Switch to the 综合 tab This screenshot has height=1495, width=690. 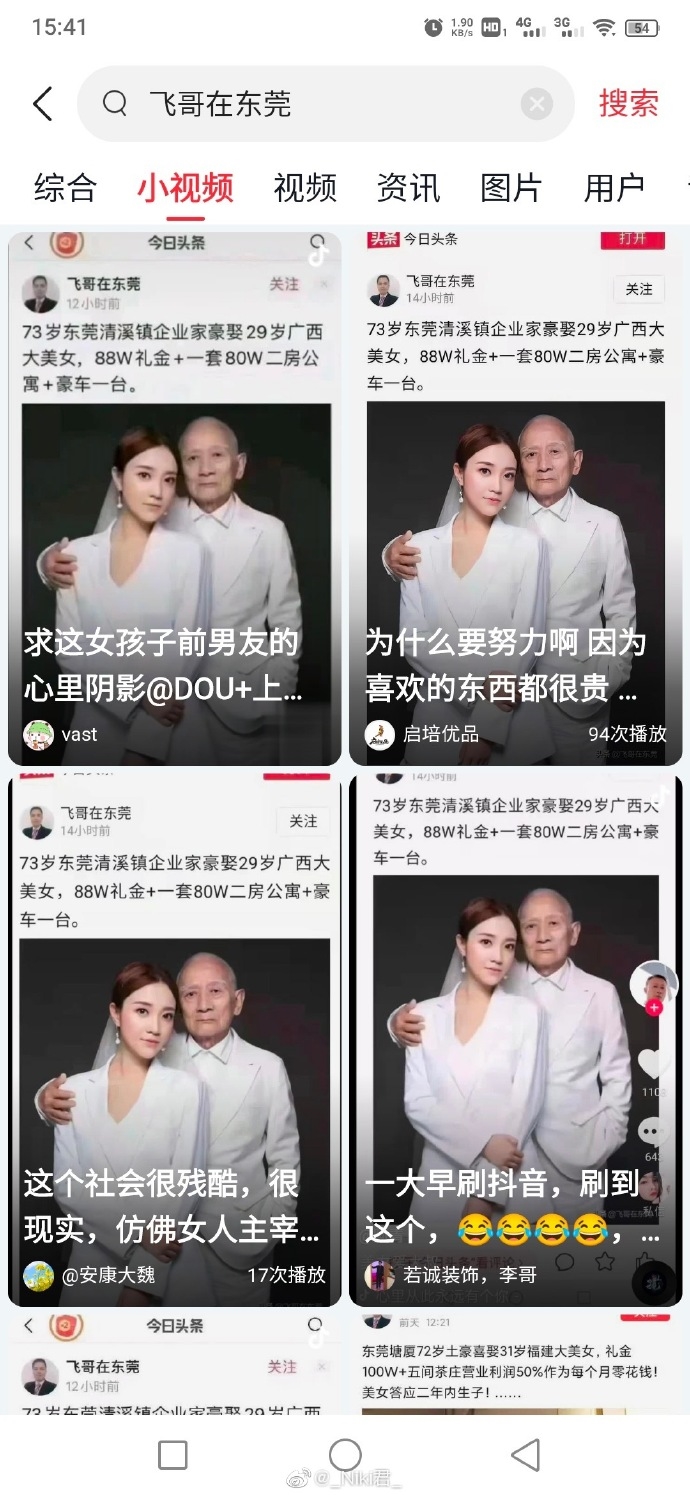pyautogui.click(x=65, y=188)
